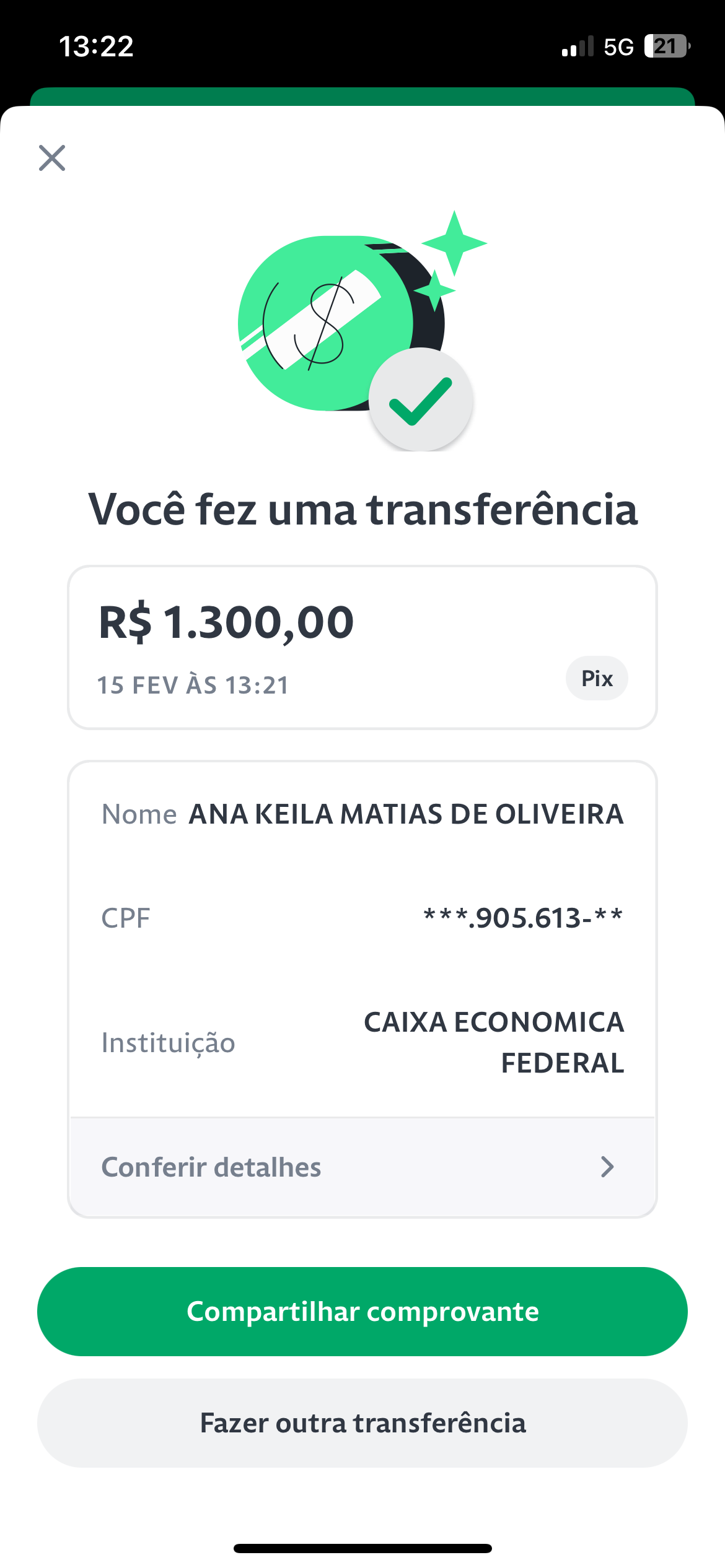725x1568 pixels.
Task: Select Fazer outra transferência
Action: tap(362, 1423)
